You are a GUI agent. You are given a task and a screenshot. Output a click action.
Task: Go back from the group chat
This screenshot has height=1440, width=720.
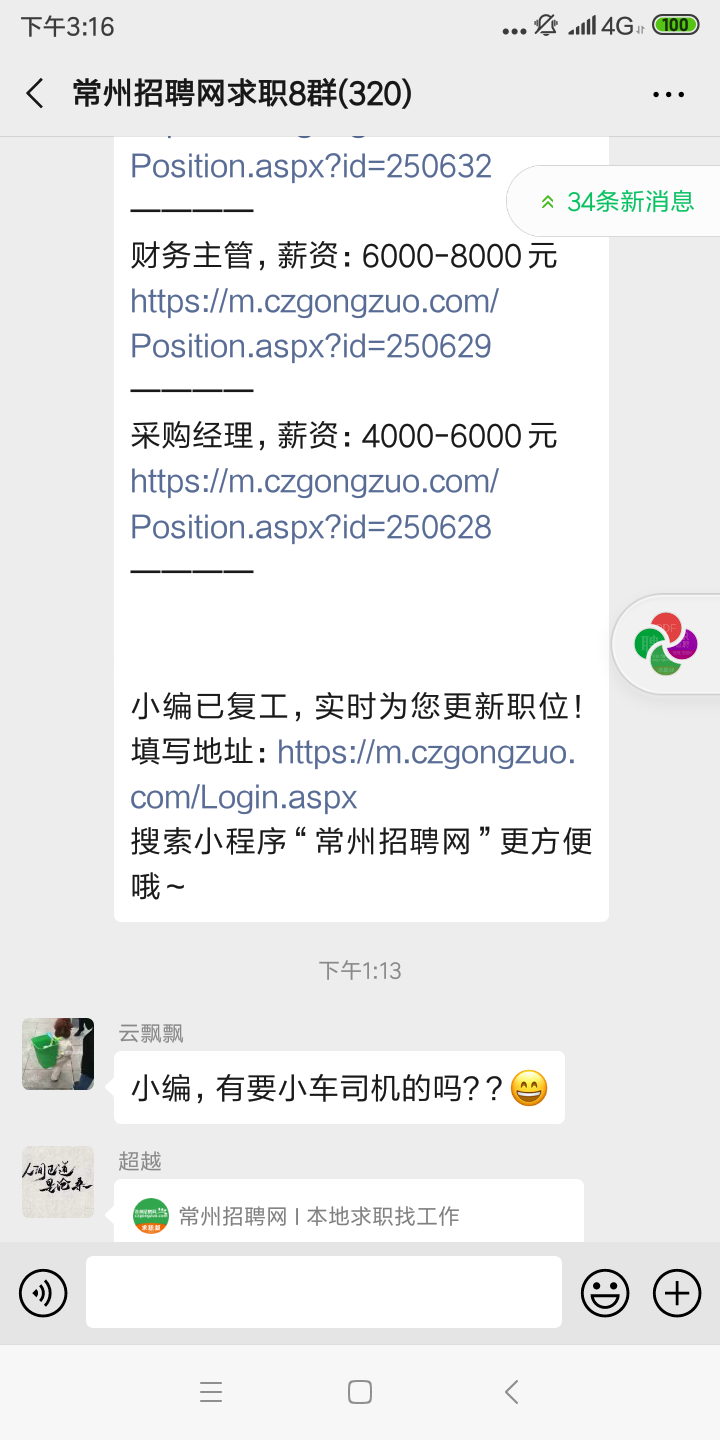pos(35,94)
